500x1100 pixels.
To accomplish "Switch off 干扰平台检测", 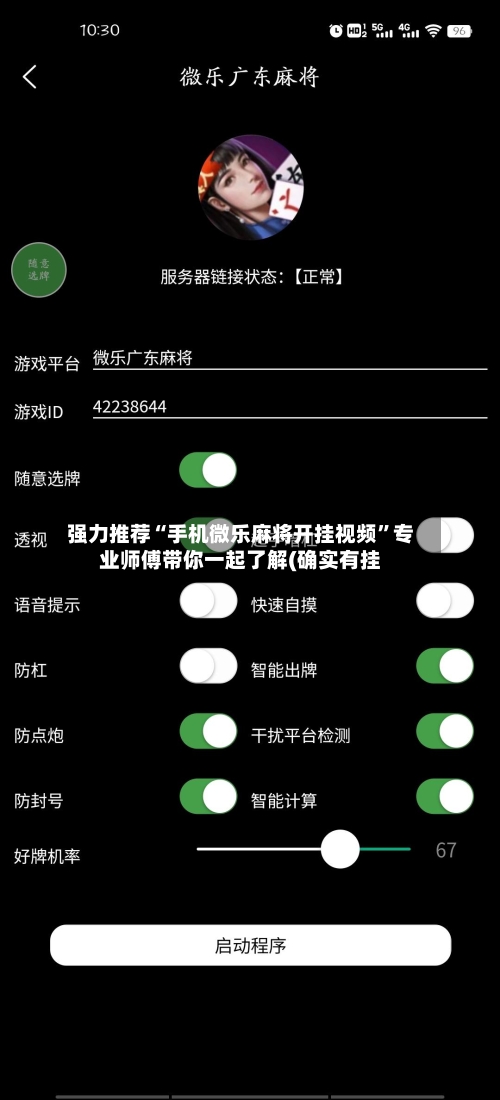I will (445, 731).
